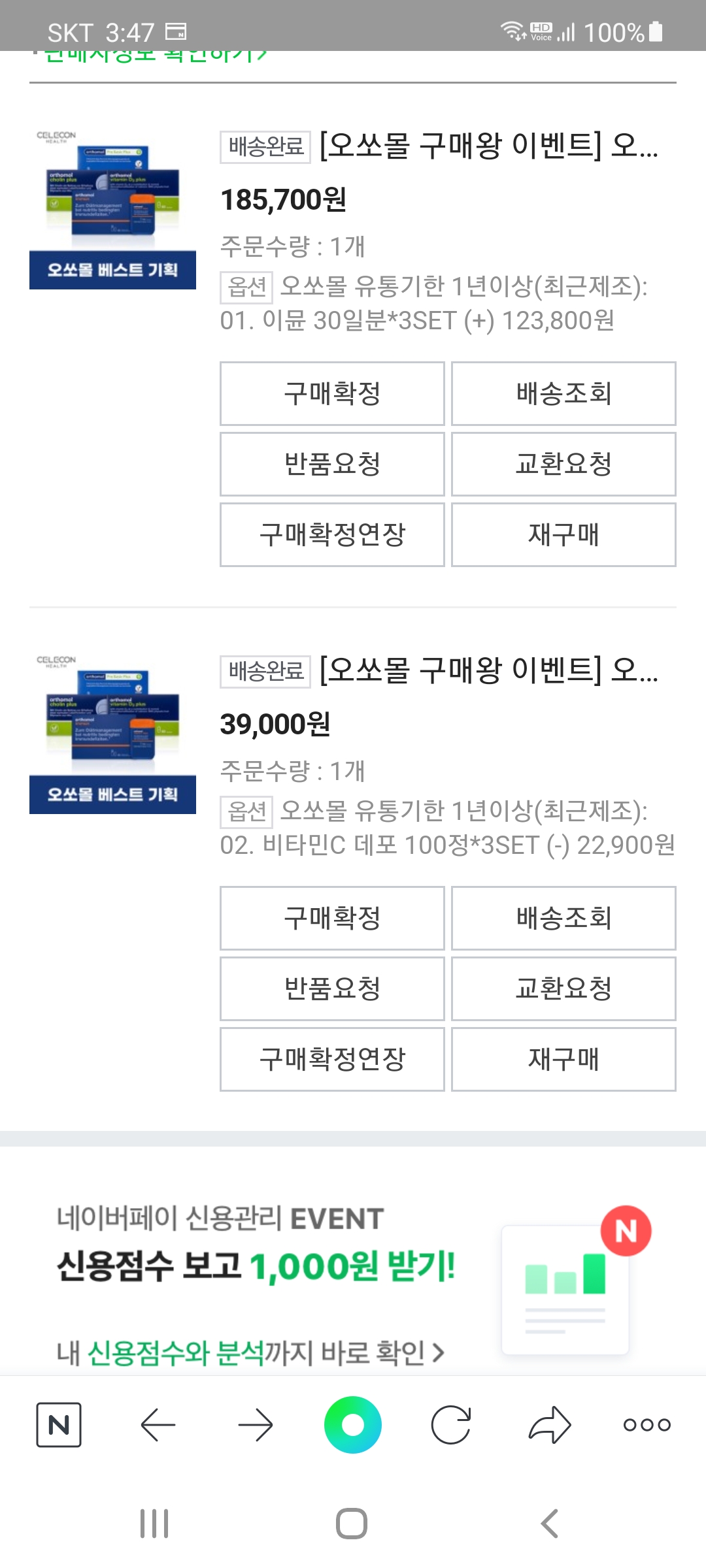Extend purchase confirmation on 185,700원 order

332,534
